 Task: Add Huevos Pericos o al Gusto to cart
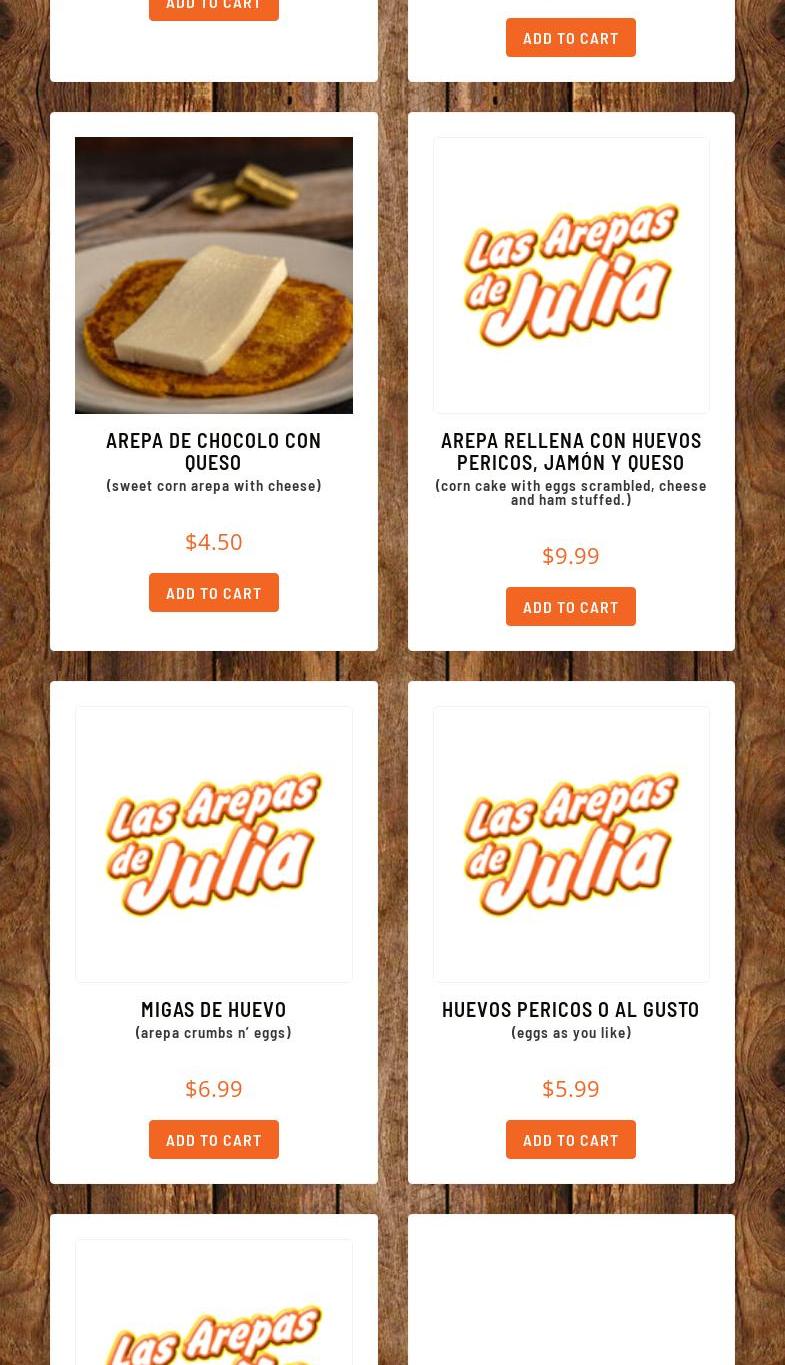[x=570, y=1140]
